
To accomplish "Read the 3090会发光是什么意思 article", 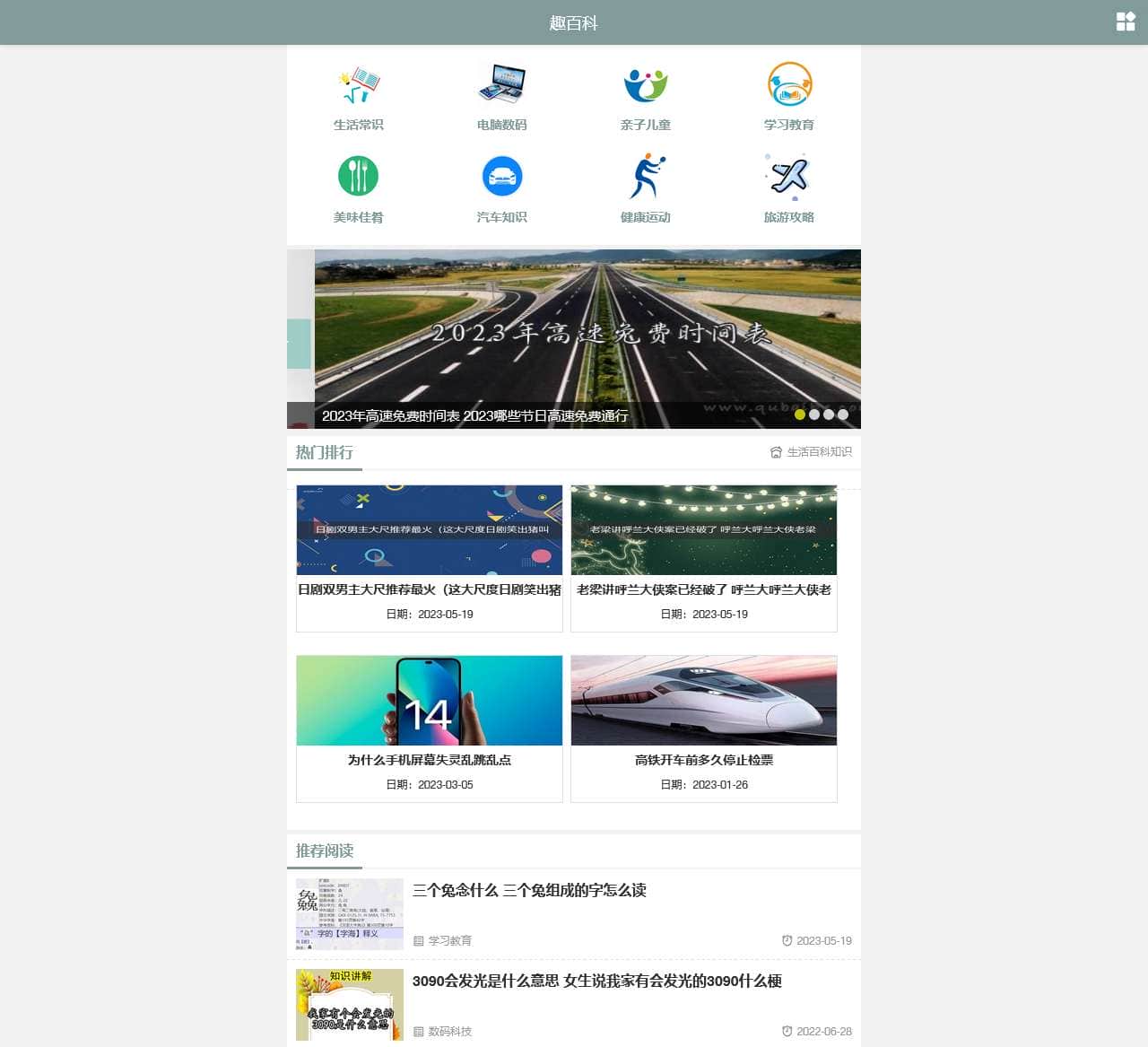I will (596, 981).
